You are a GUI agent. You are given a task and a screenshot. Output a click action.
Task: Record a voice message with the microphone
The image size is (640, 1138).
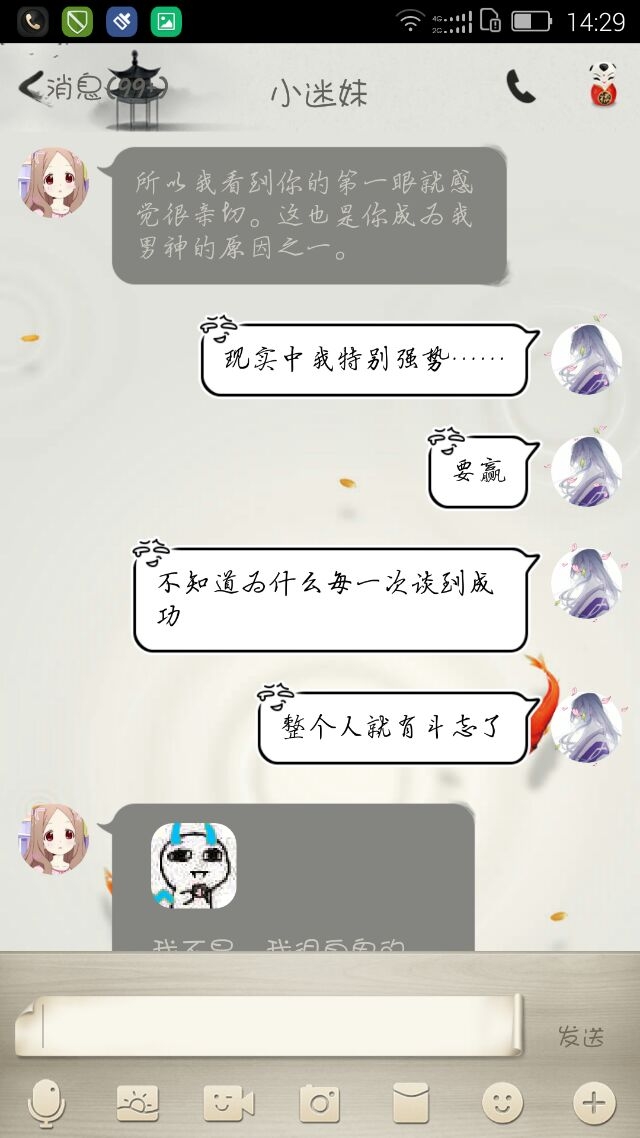tap(46, 1103)
